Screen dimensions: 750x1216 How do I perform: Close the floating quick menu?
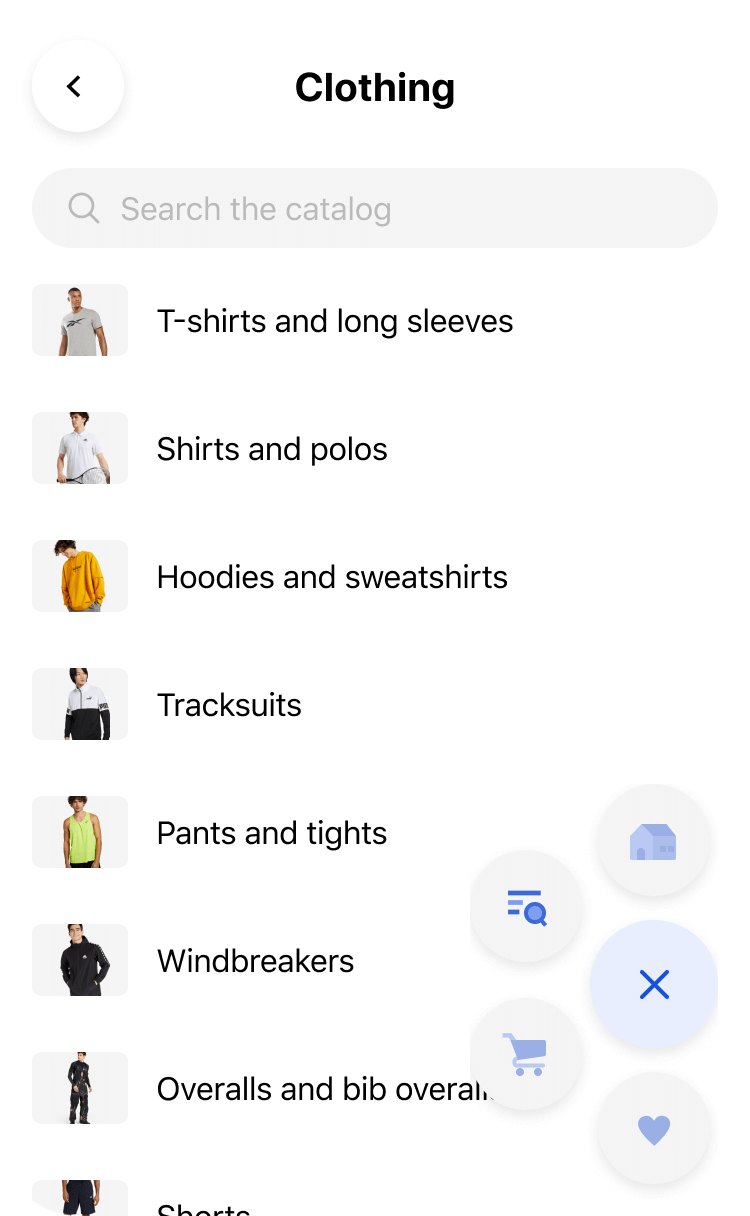click(653, 985)
